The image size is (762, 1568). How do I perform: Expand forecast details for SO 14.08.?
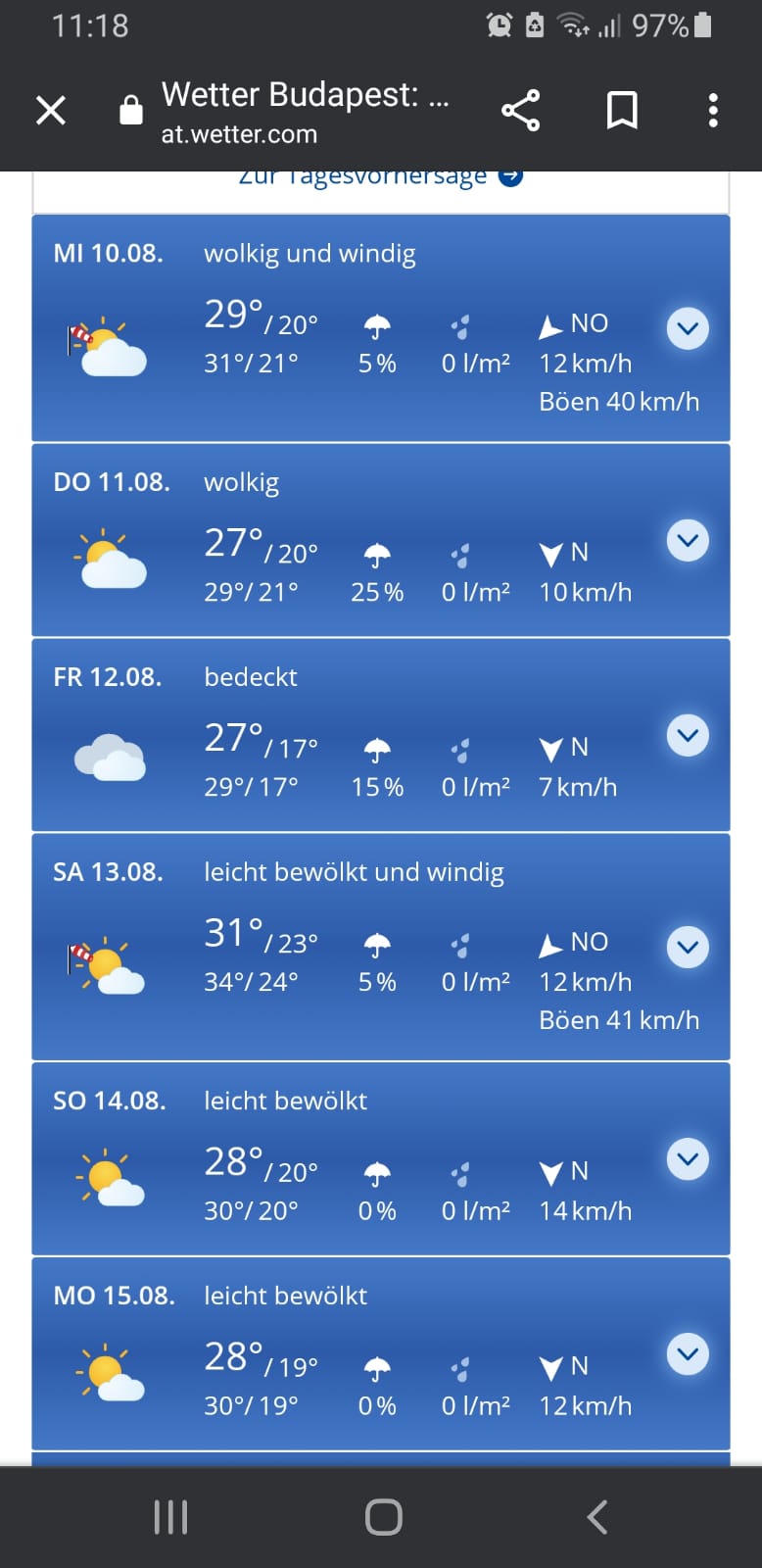(688, 1158)
